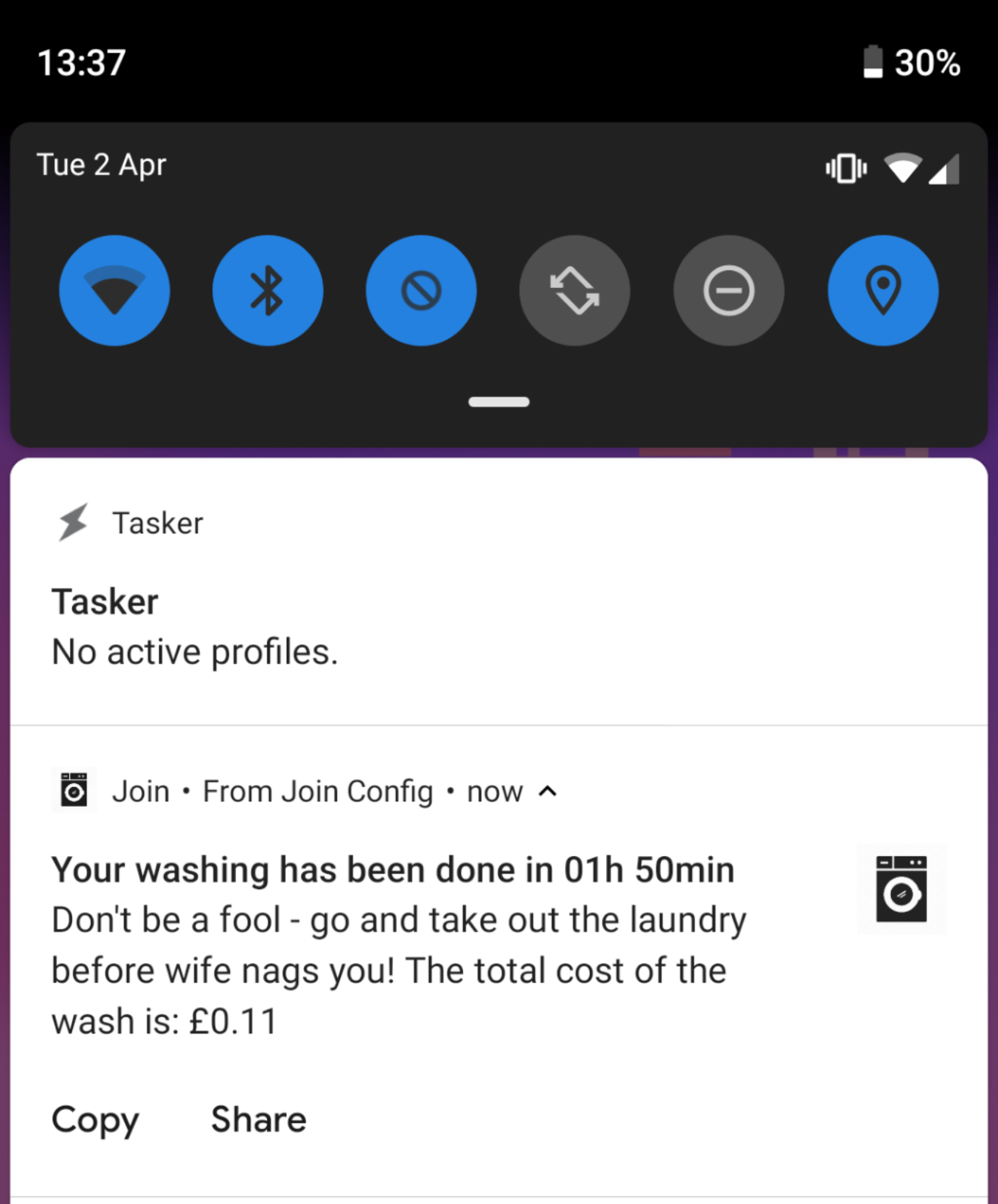Copy the washing notification text
Viewport: 998px width, 1204px height.
94,1119
